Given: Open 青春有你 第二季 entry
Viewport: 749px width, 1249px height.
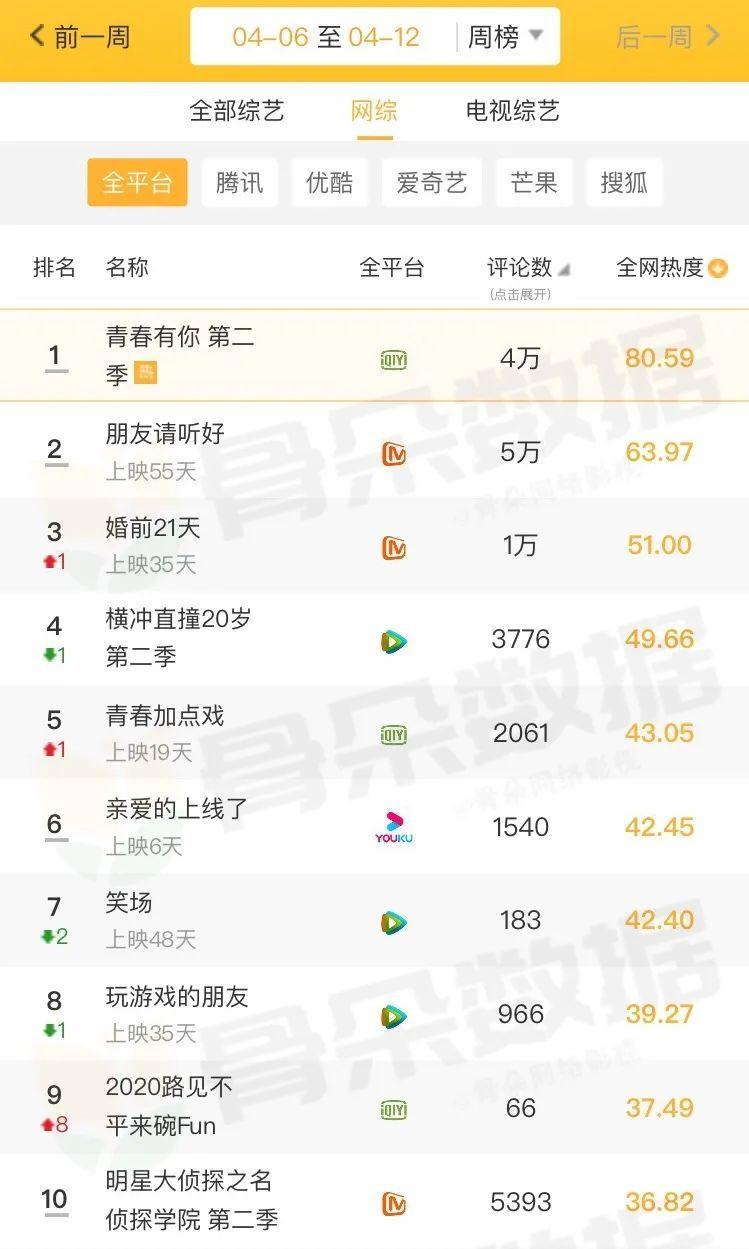Looking at the screenshot, I should tap(180, 355).
